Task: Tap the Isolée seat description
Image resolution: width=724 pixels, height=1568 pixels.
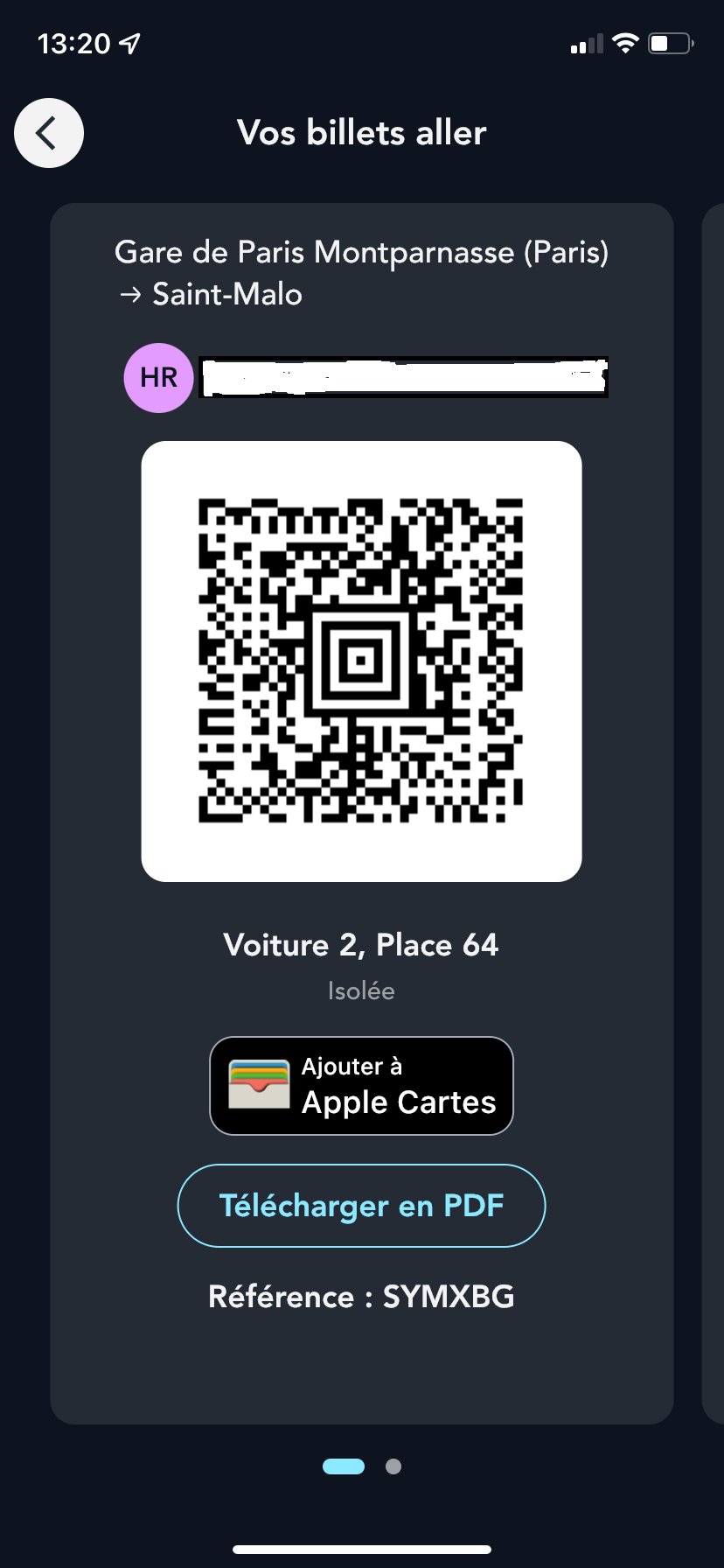Action: 361,990
